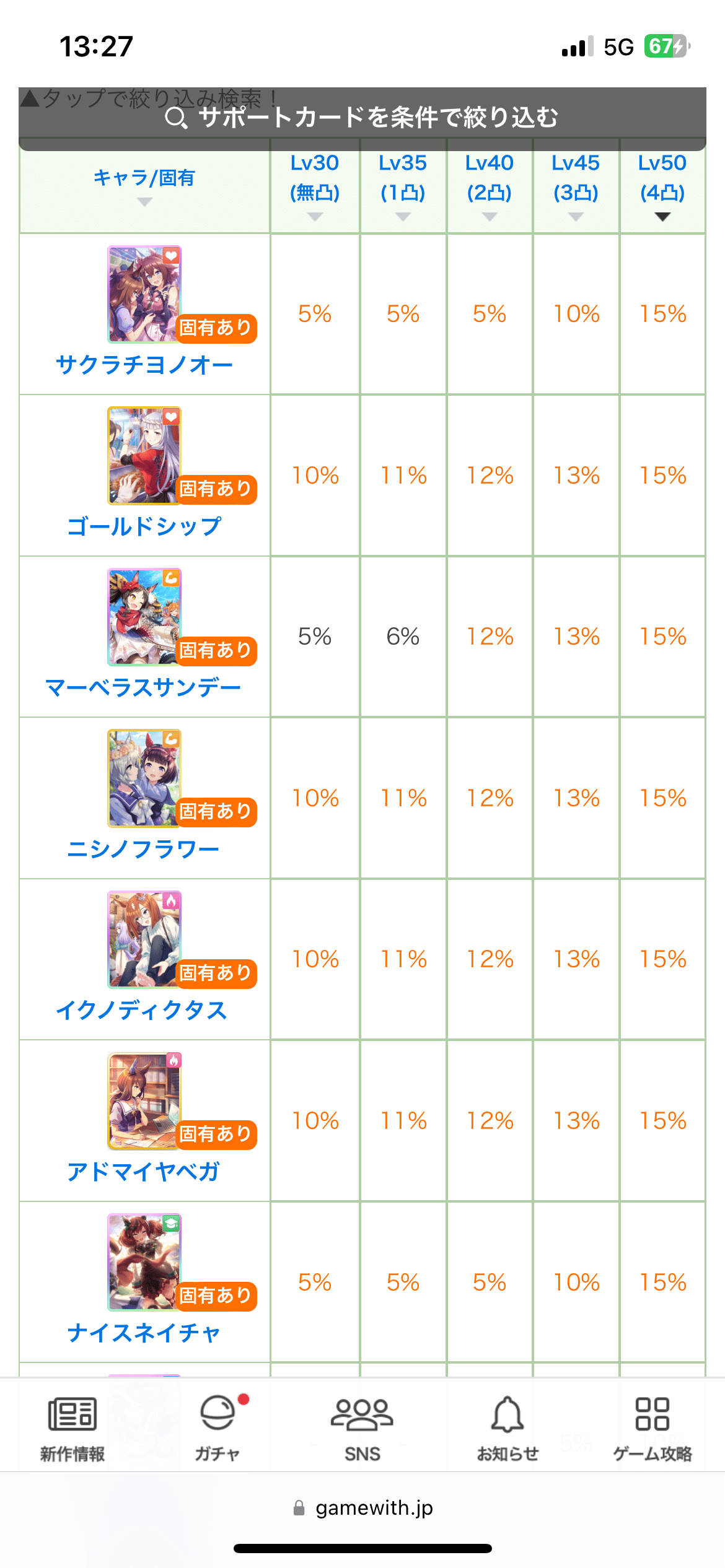
Task: Sort by the Lv35 (1凸) column
Action: [x=403, y=186]
